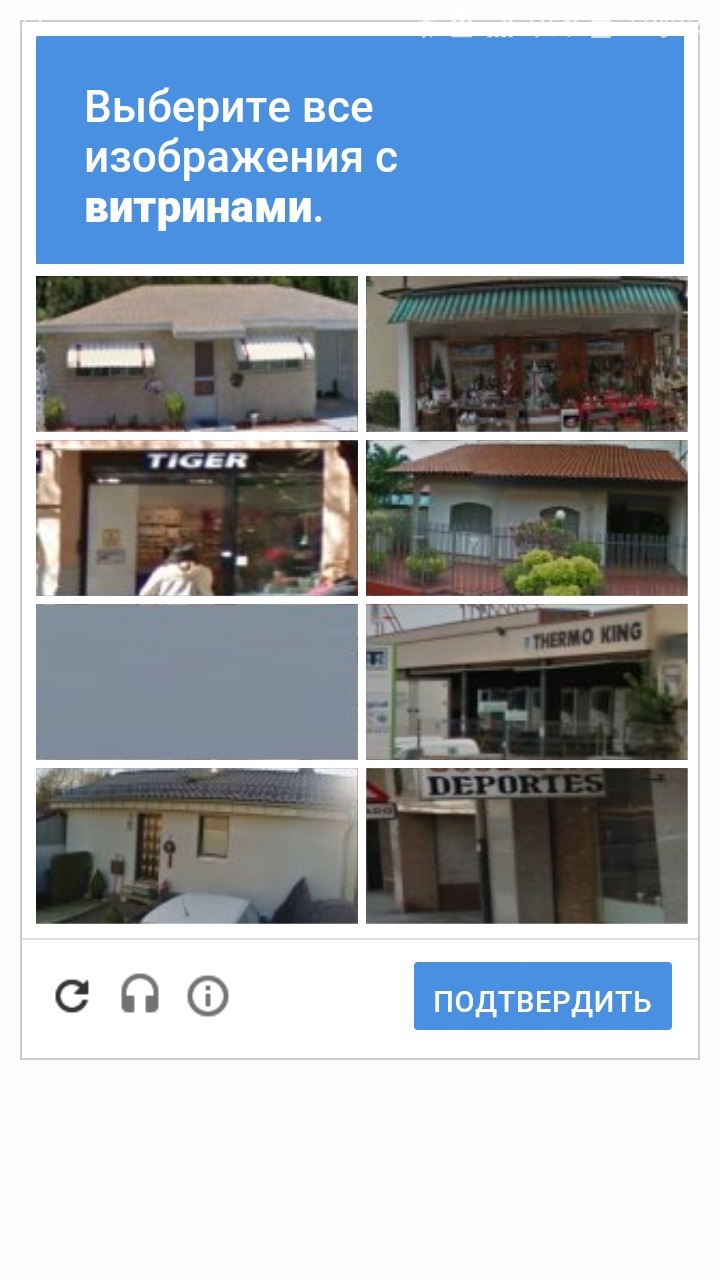
Task: Select the THERMO KING building tile
Action: tap(527, 682)
